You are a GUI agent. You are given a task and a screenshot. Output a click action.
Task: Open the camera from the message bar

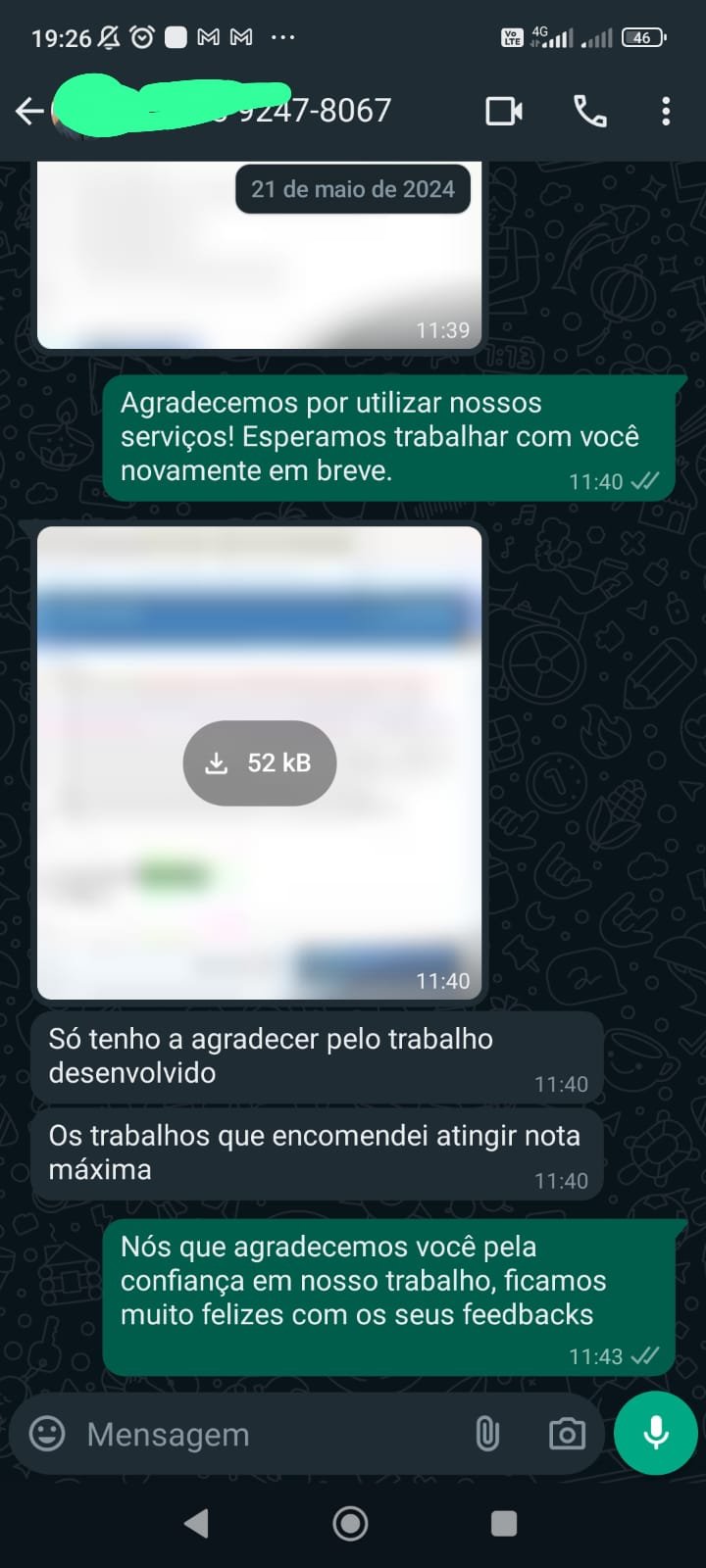tap(567, 1434)
